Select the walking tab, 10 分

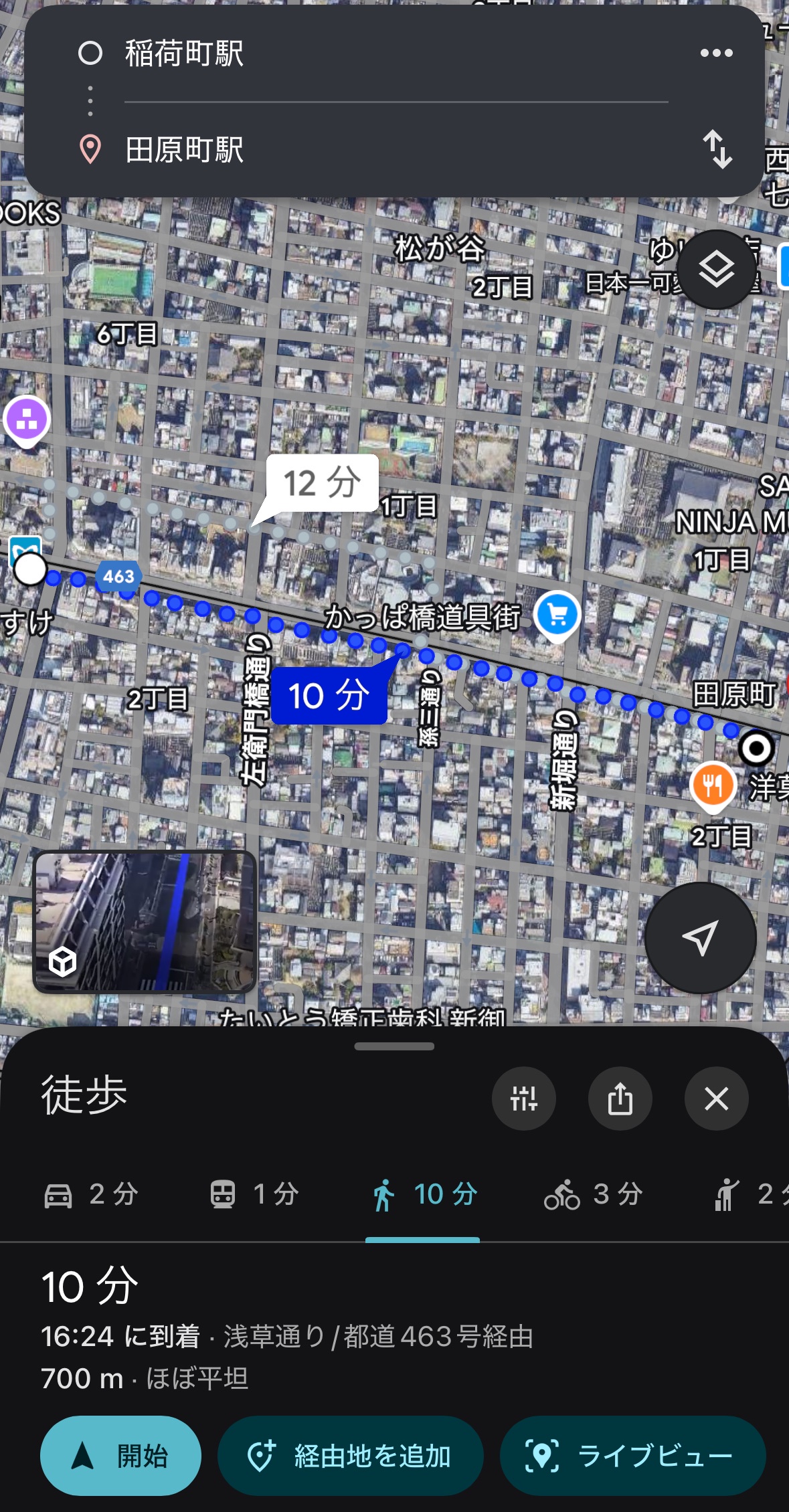[x=424, y=1194]
